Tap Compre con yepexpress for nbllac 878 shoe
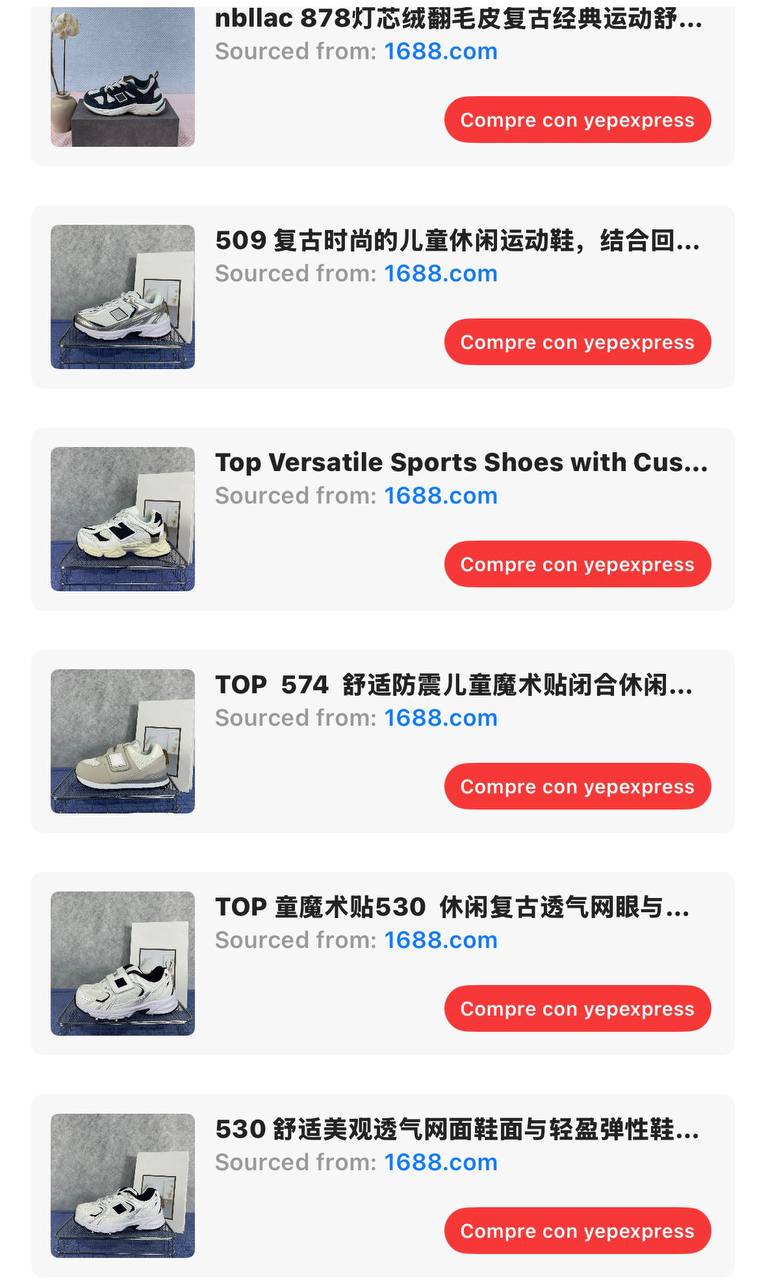Image resolution: width=766 pixels, height=1280 pixels. coord(577,120)
